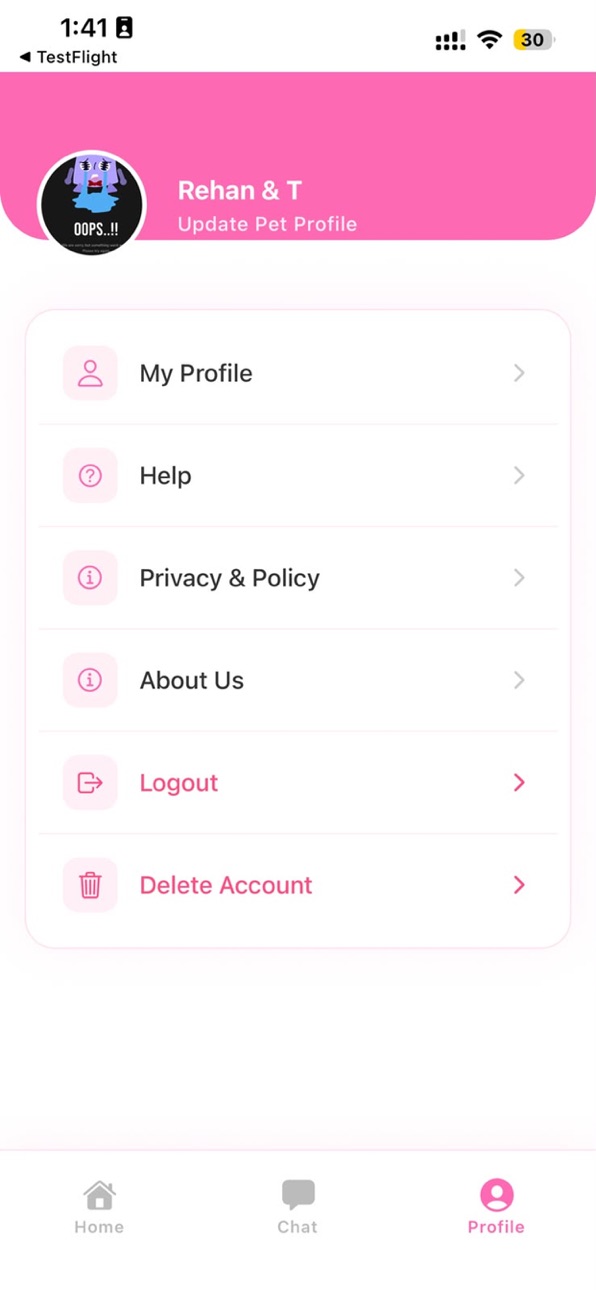The image size is (596, 1290).
Task: Switch to the Home tab
Action: point(99,1207)
